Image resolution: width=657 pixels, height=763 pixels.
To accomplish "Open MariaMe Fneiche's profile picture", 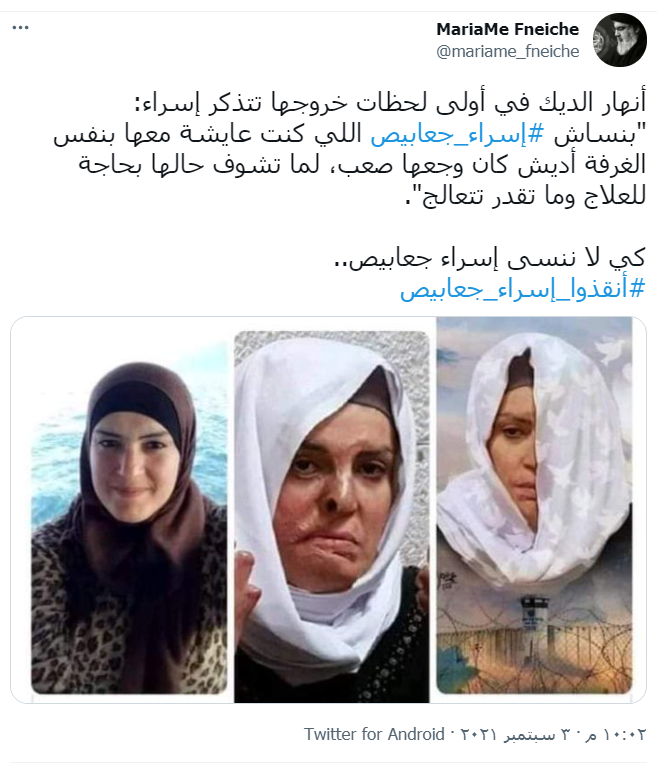I will [x=620, y=40].
